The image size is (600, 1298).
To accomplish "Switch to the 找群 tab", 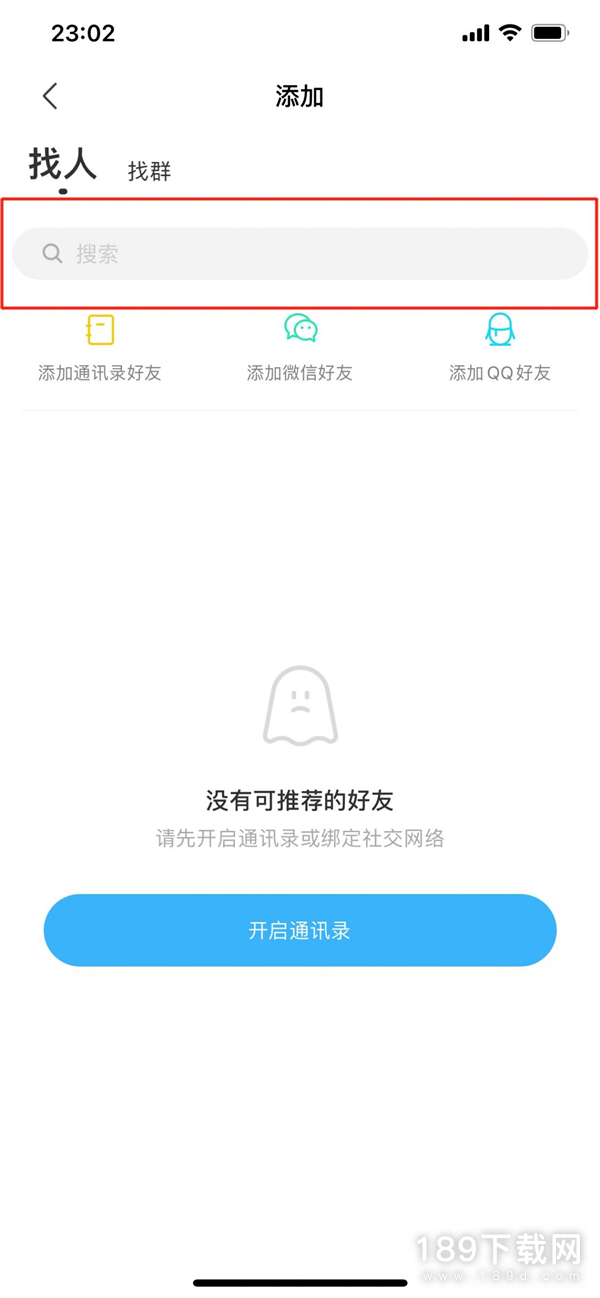I will (x=150, y=171).
